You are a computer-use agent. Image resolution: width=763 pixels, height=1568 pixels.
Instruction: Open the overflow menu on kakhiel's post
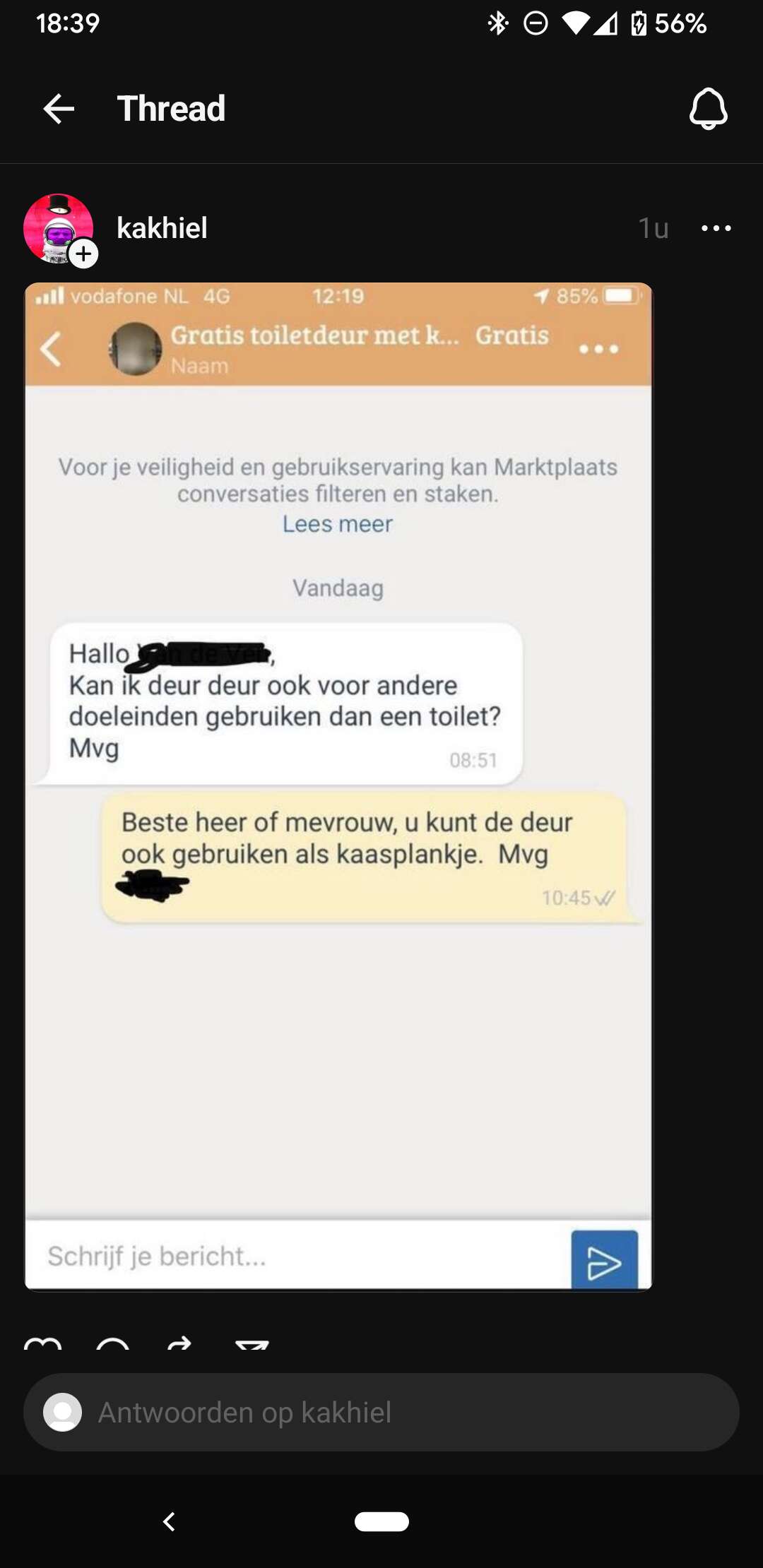point(716,228)
